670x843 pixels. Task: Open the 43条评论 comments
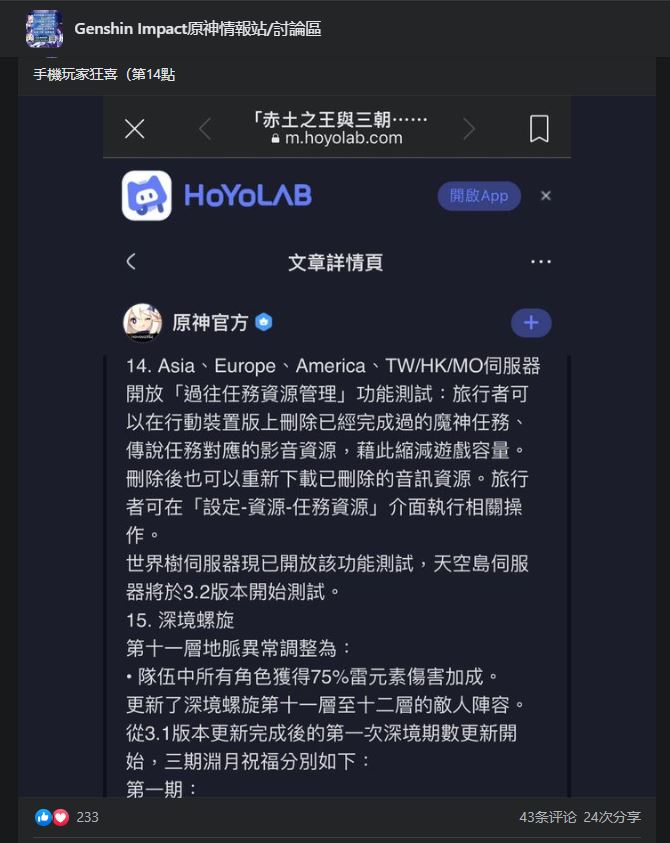coord(547,817)
